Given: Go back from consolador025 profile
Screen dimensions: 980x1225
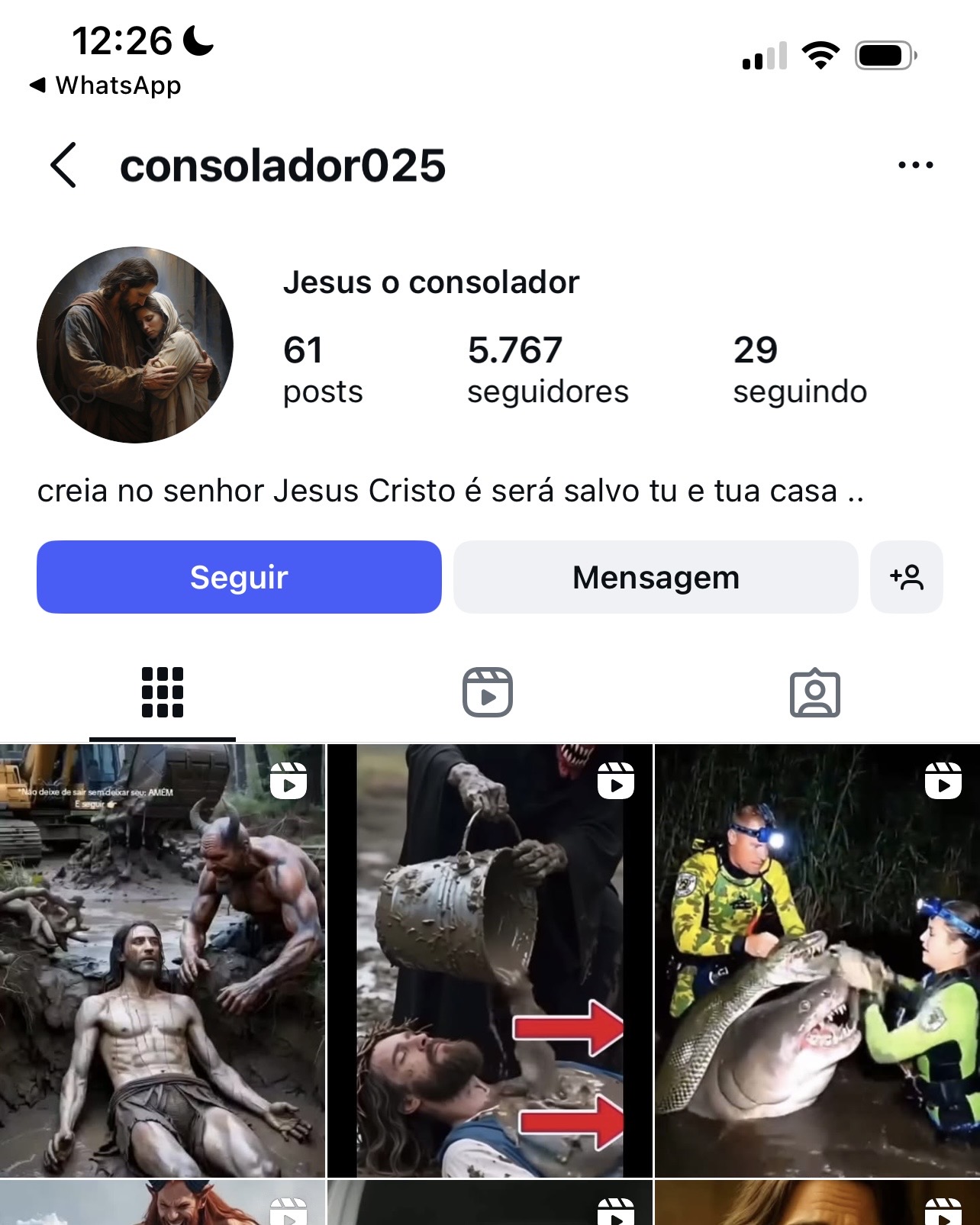Looking at the screenshot, I should click(63, 165).
